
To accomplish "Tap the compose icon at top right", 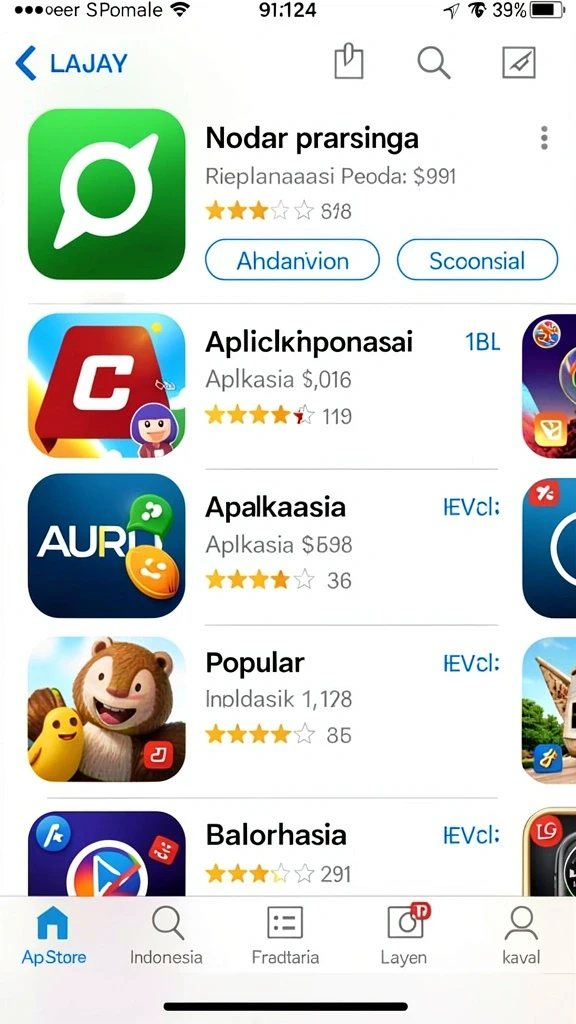I will click(519, 63).
